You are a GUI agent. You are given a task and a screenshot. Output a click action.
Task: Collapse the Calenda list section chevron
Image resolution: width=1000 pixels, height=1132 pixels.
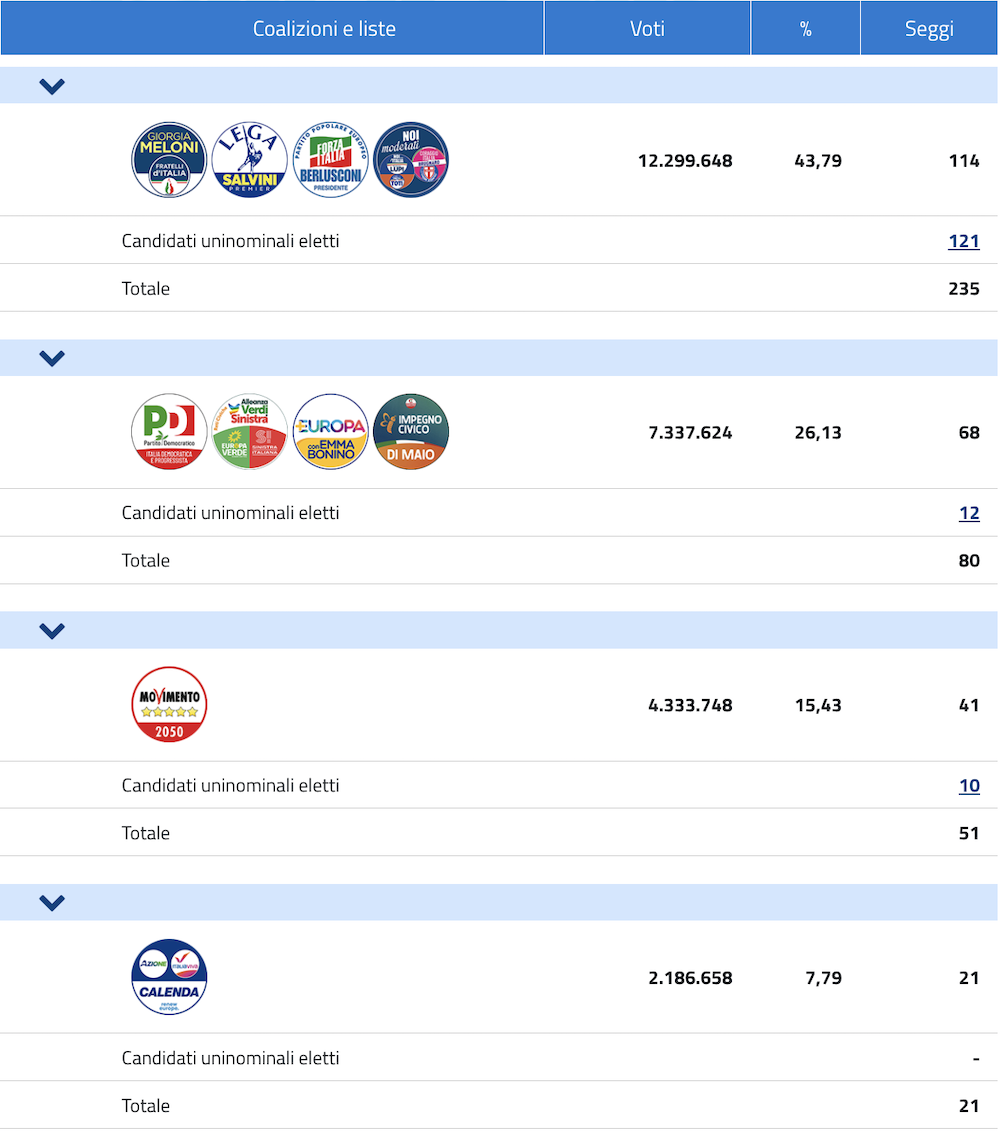point(52,903)
